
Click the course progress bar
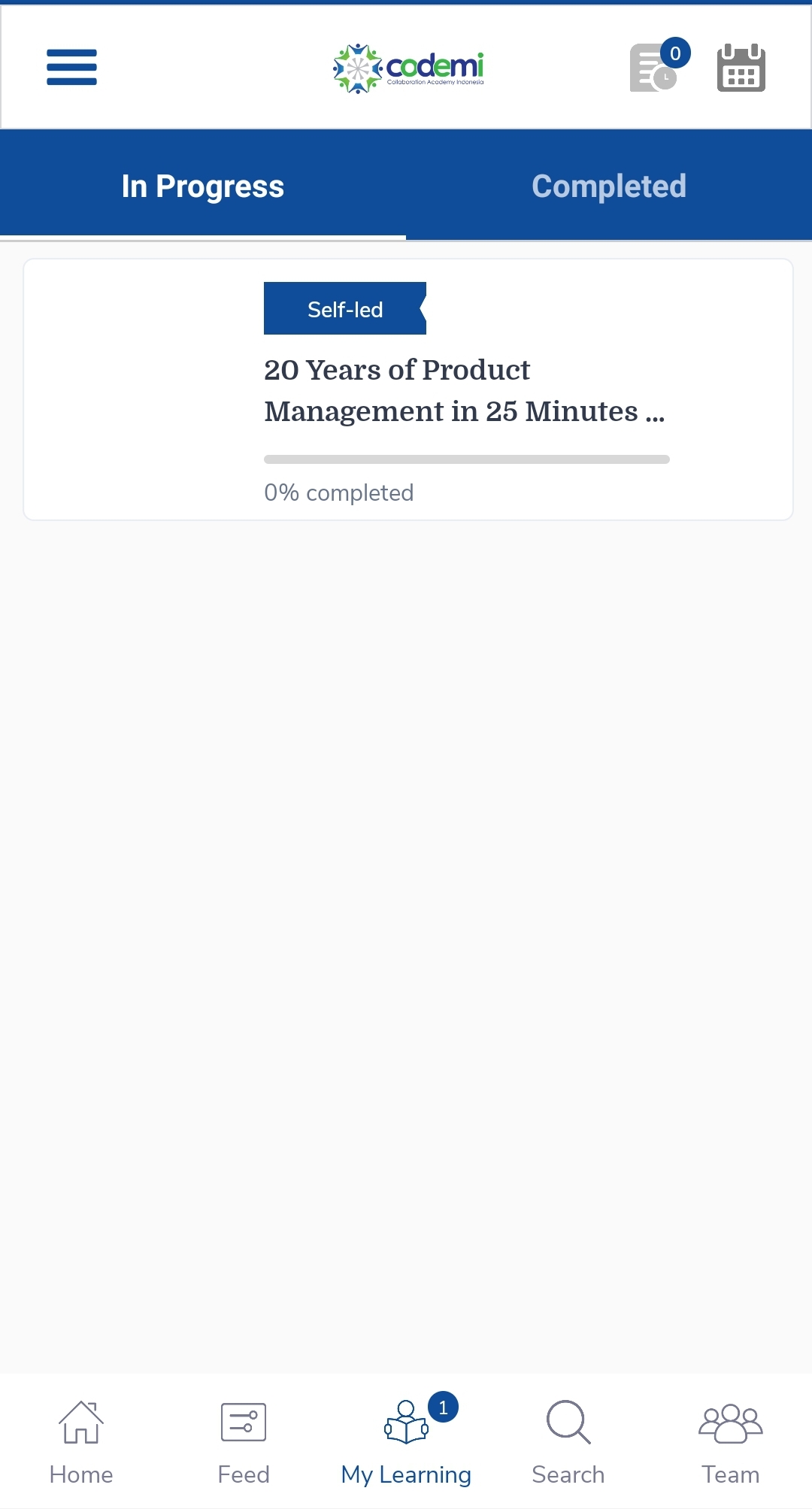466,459
